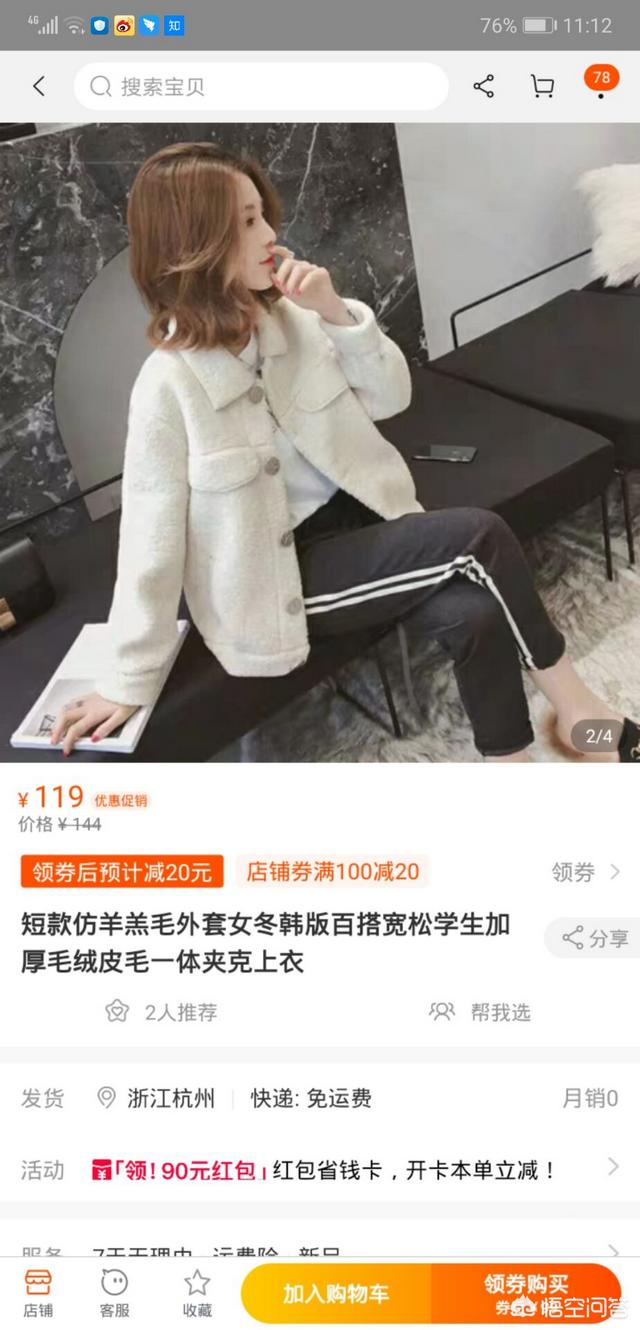Share this product from the top bar
Viewport: 640px width, 1330px height.
click(x=484, y=87)
